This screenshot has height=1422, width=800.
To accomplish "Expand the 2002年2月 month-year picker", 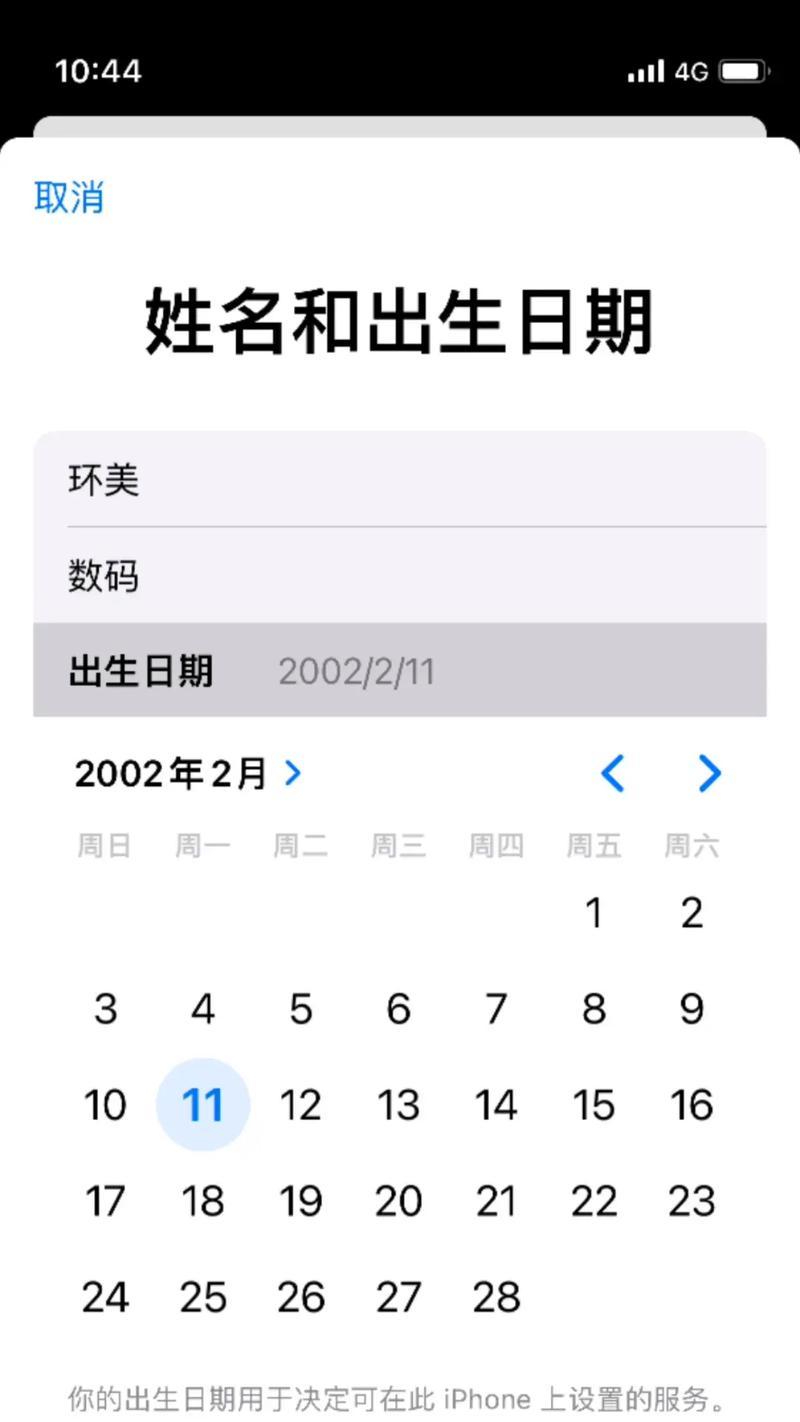I will click(x=188, y=773).
